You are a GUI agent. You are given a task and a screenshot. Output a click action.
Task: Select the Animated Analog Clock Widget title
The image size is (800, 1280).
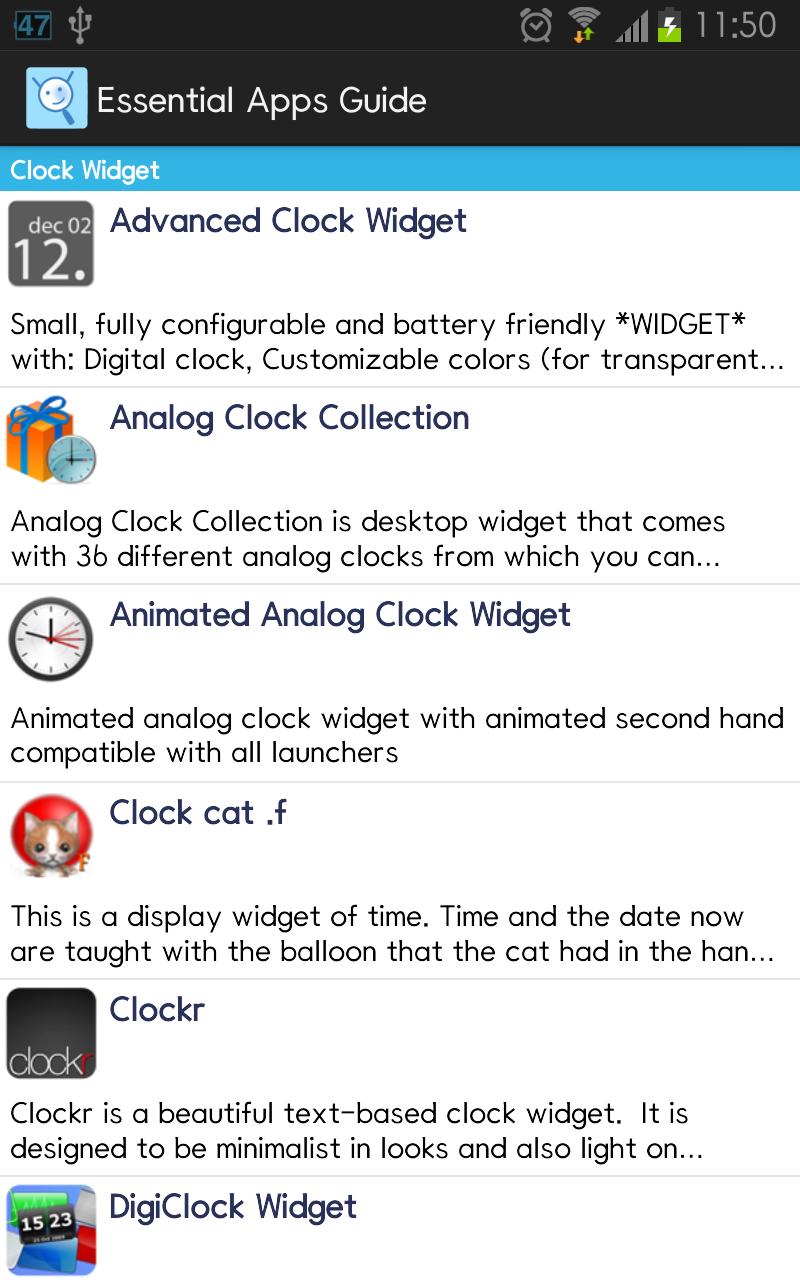click(x=341, y=615)
